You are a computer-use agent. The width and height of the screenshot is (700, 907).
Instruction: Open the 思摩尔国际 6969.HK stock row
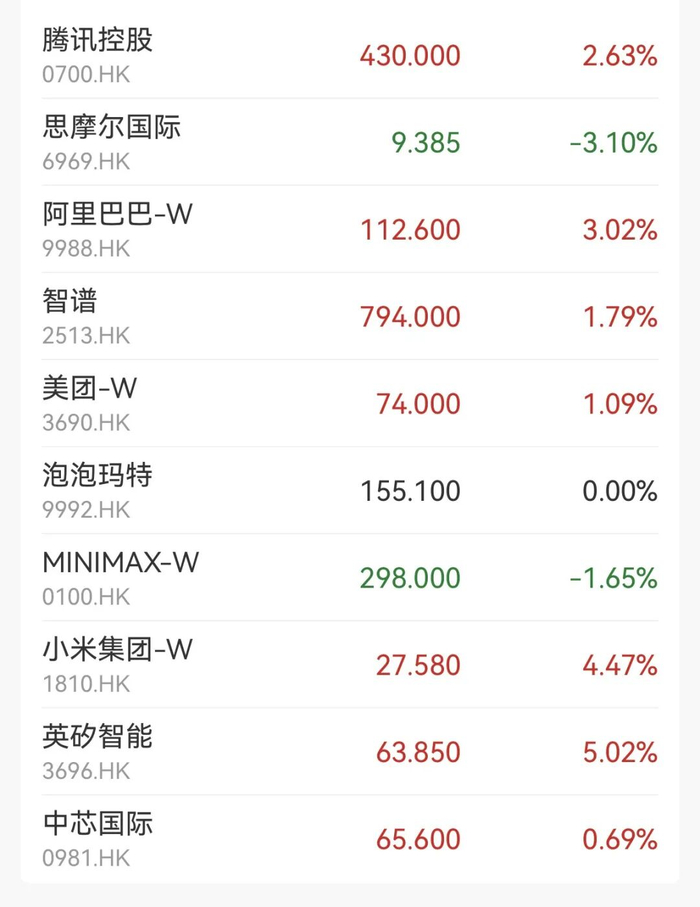[350, 142]
